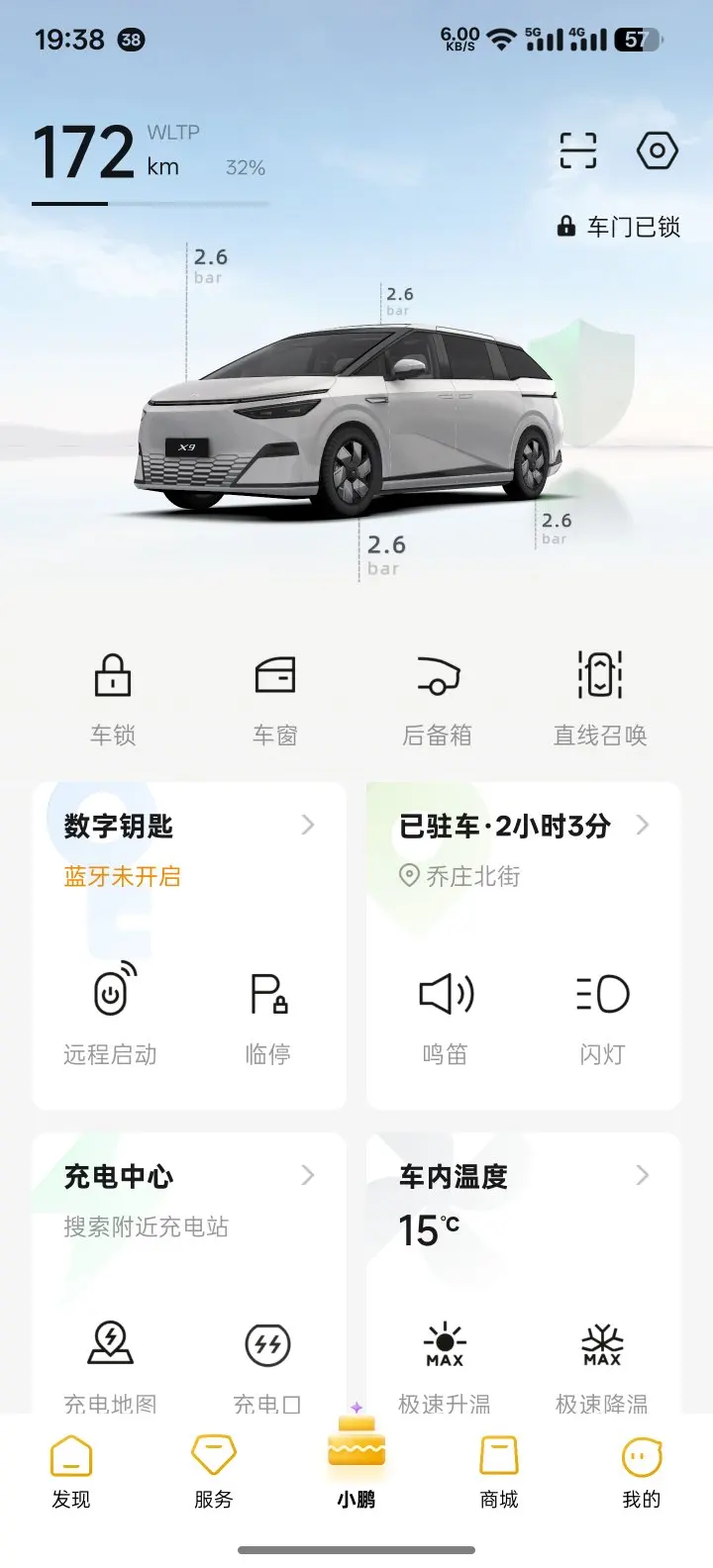This screenshot has height=1568, width=713.
Task: Switch to the 服务 tab
Action: tap(214, 1471)
